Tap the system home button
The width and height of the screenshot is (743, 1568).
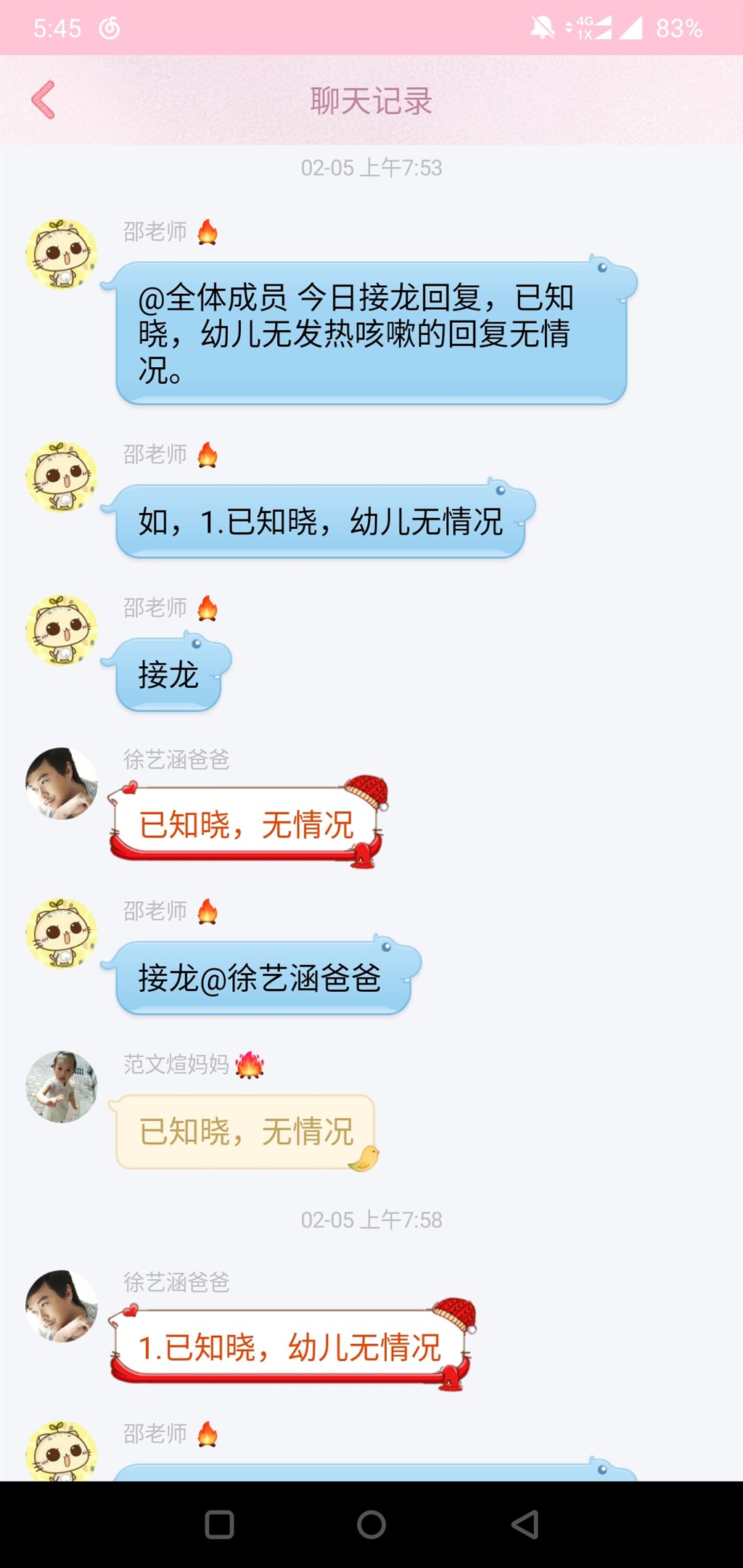(371, 1524)
